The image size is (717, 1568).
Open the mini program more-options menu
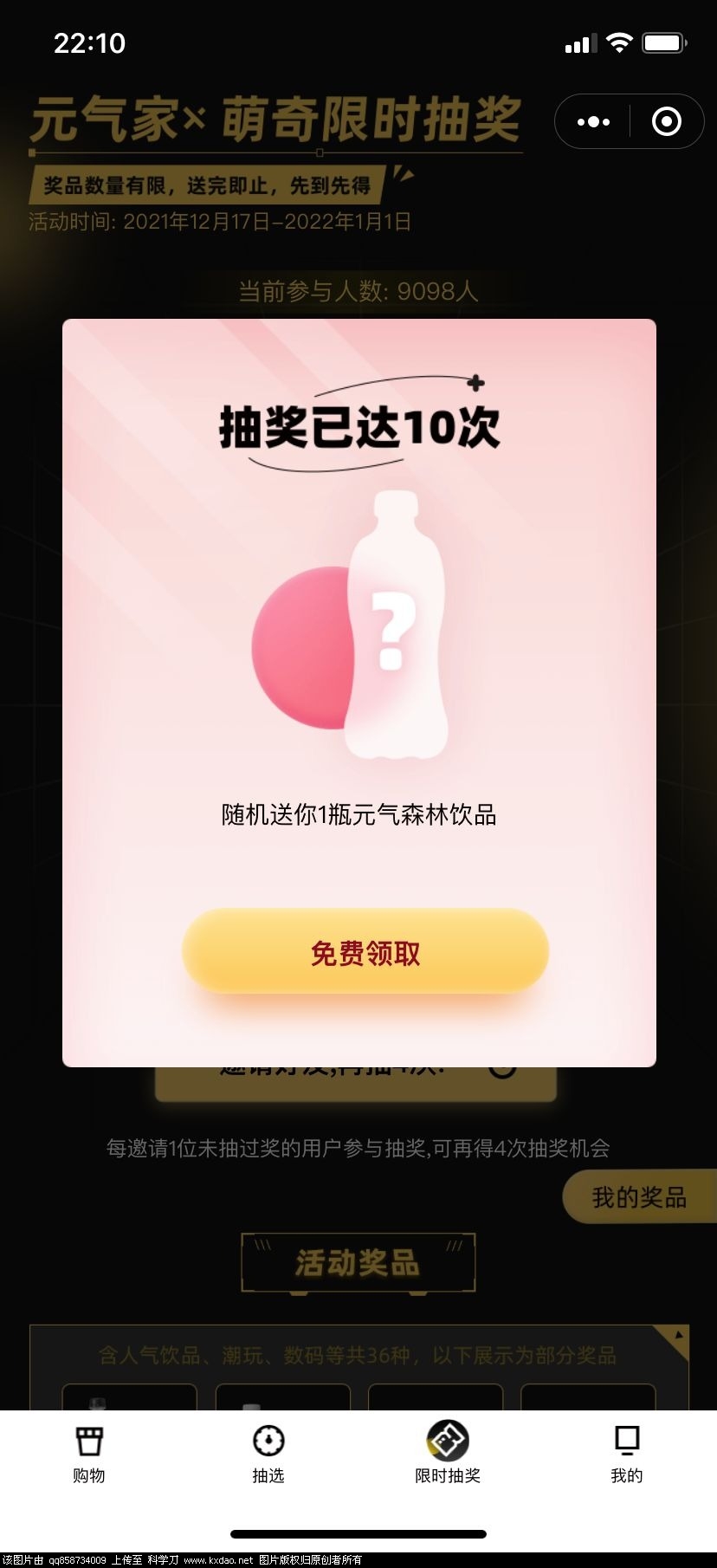pos(593,122)
